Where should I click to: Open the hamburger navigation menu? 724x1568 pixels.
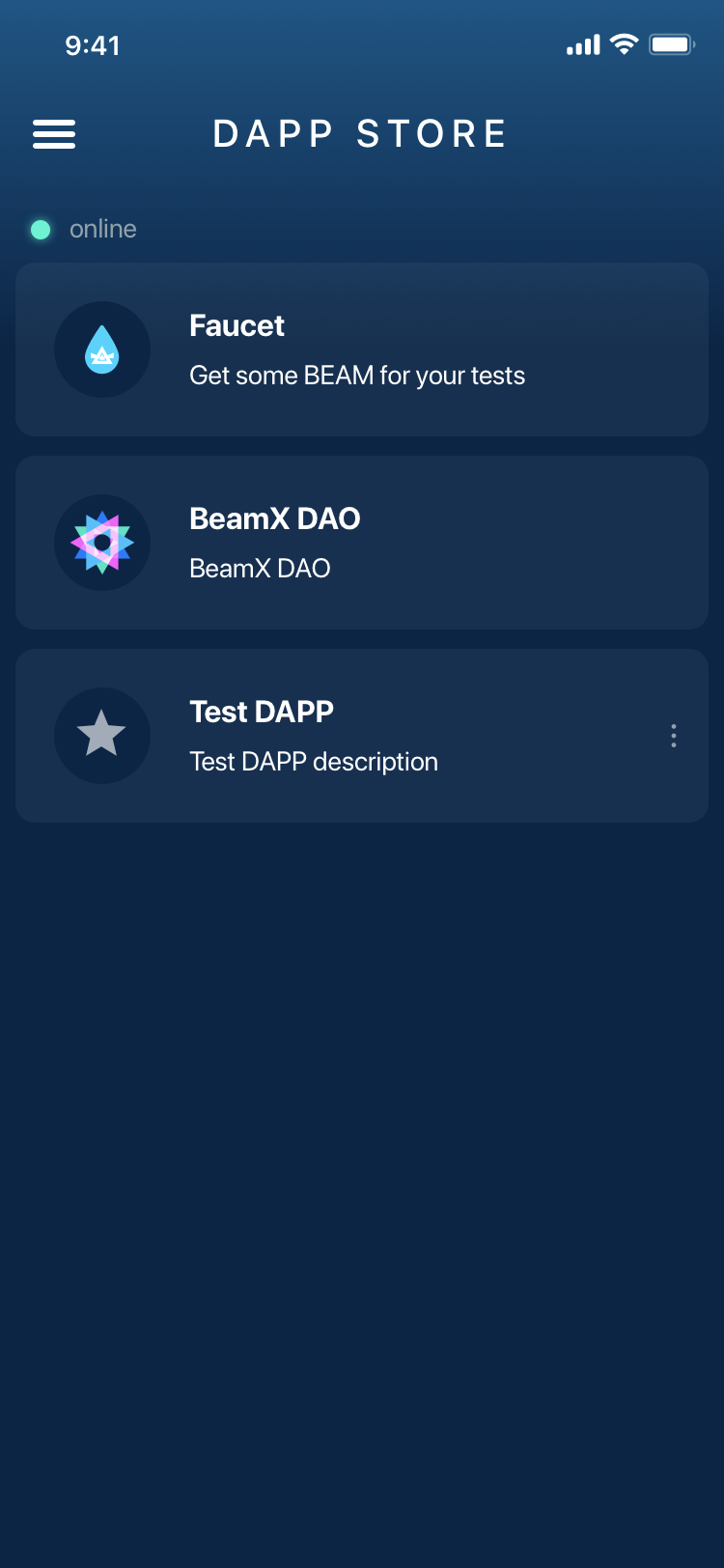coord(54,134)
